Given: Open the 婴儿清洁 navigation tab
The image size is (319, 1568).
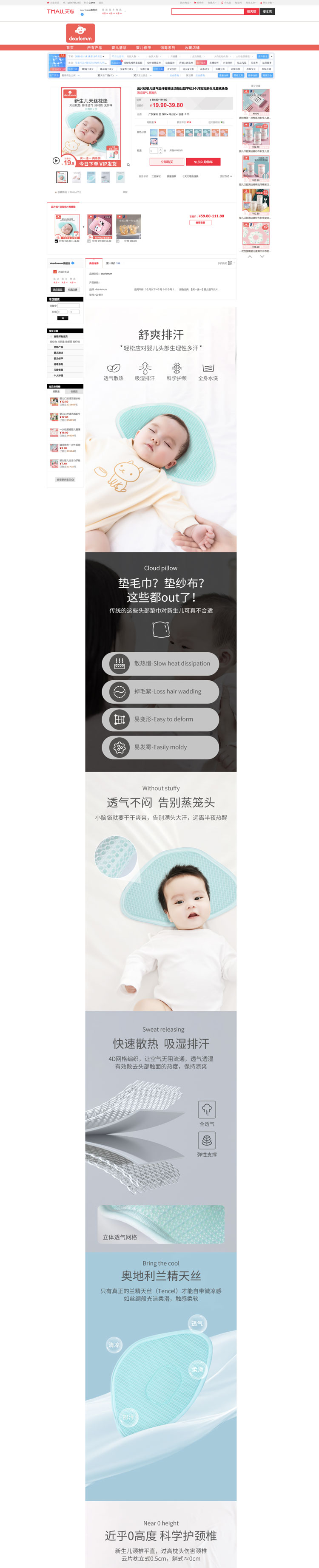Looking at the screenshot, I should pyautogui.click(x=120, y=48).
